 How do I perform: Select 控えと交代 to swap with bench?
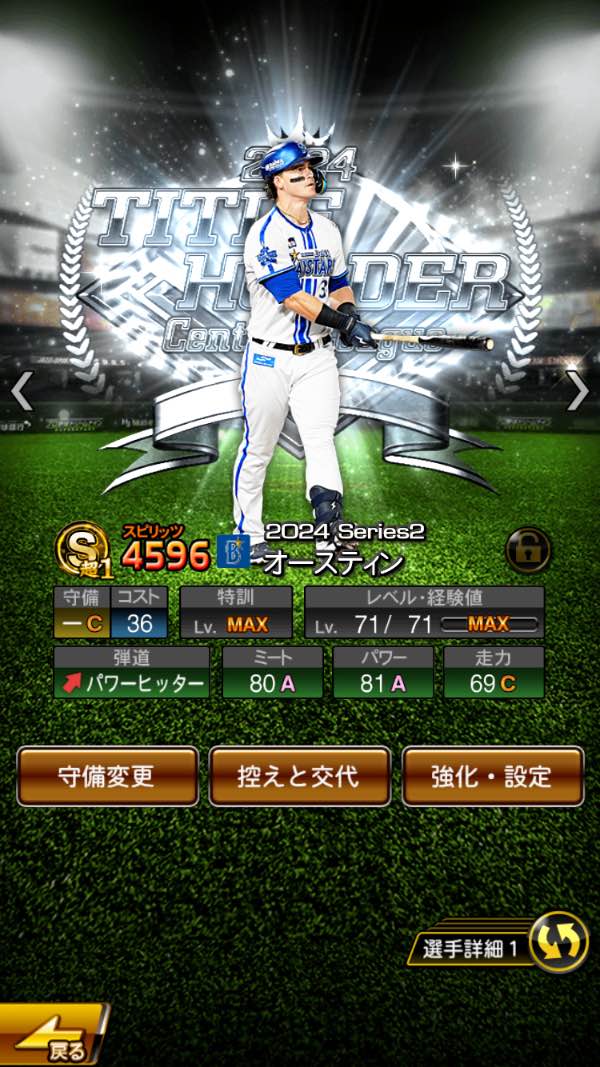tap(300, 776)
